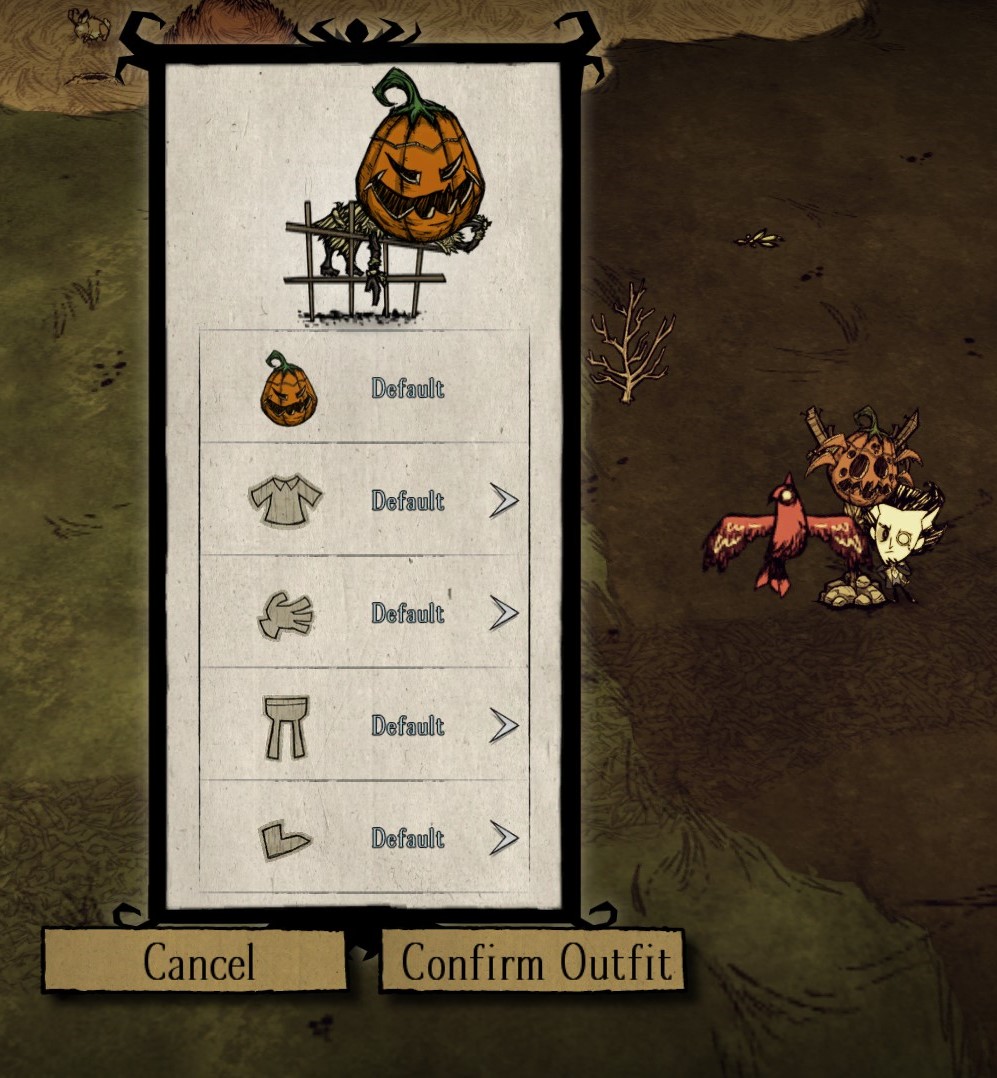This screenshot has height=1078, width=997.
Task: Confirm Outfit for the scarecrow
Action: (x=533, y=961)
